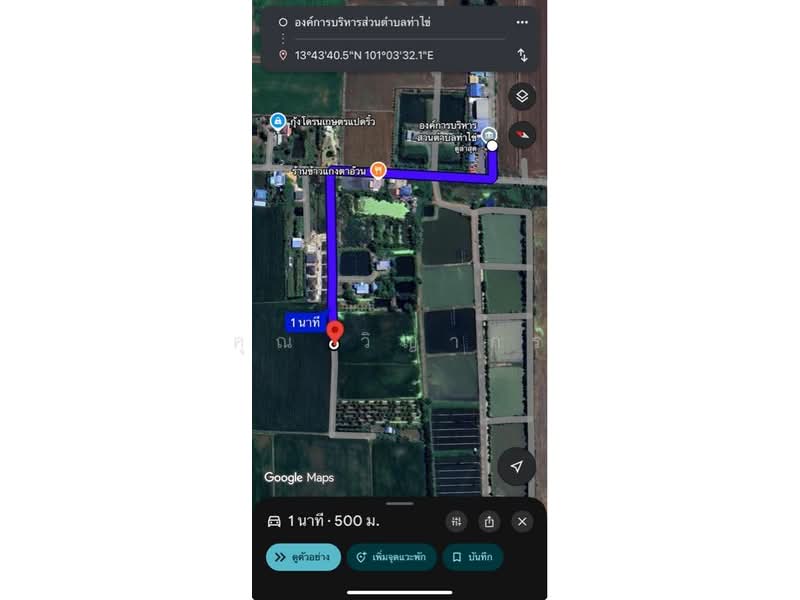
Task: Edit the starting point field องค์การบริหารส่วนตำบลท่าไข่
Action: point(390,22)
